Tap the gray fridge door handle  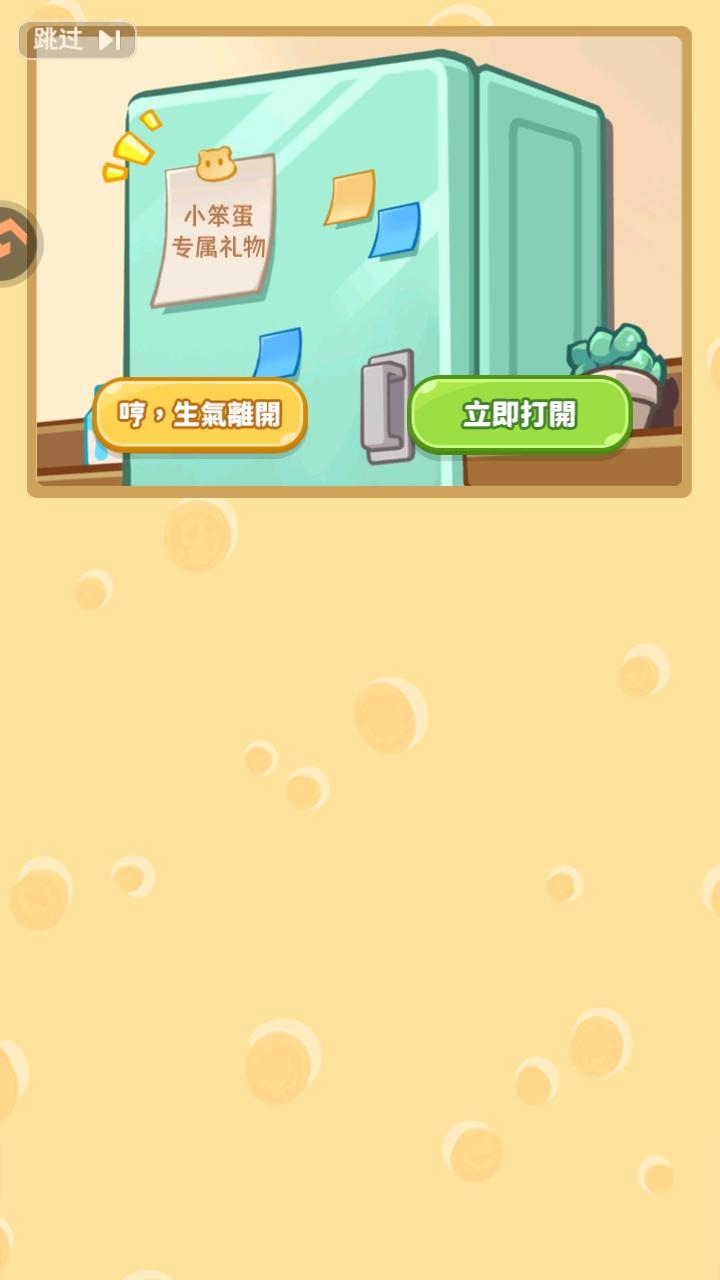click(390, 405)
